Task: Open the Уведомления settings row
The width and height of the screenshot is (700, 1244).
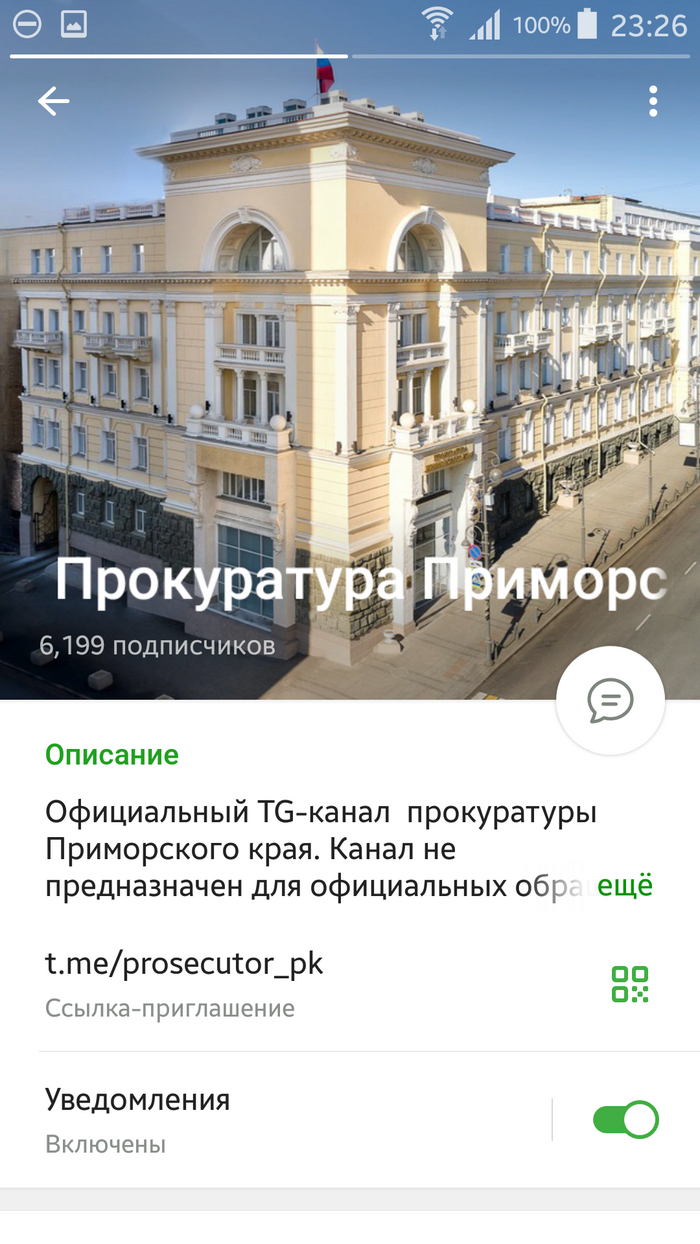Action: click(x=250, y=1119)
